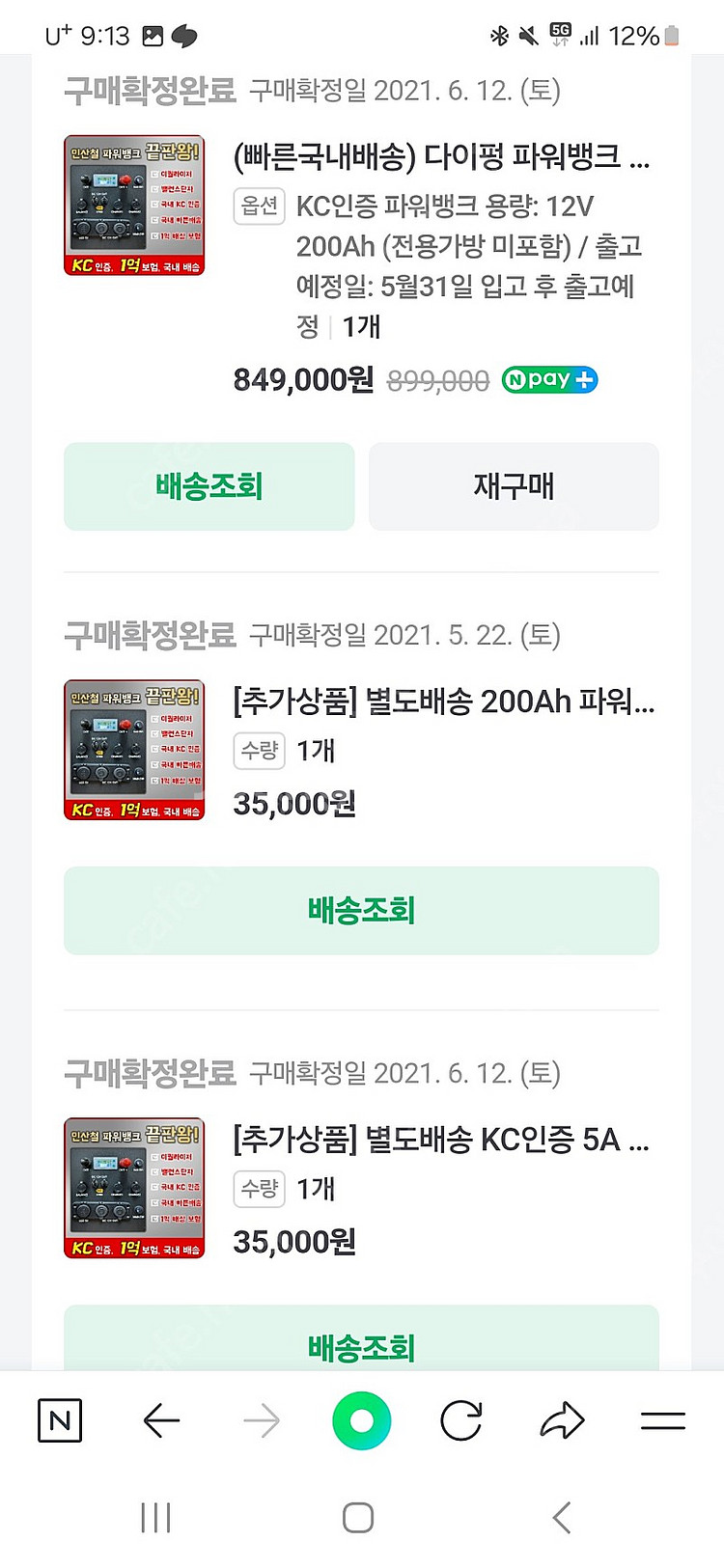Check delivery status of 별도배송 200Ah item
This screenshot has width=724, height=1568.
pyautogui.click(x=361, y=910)
